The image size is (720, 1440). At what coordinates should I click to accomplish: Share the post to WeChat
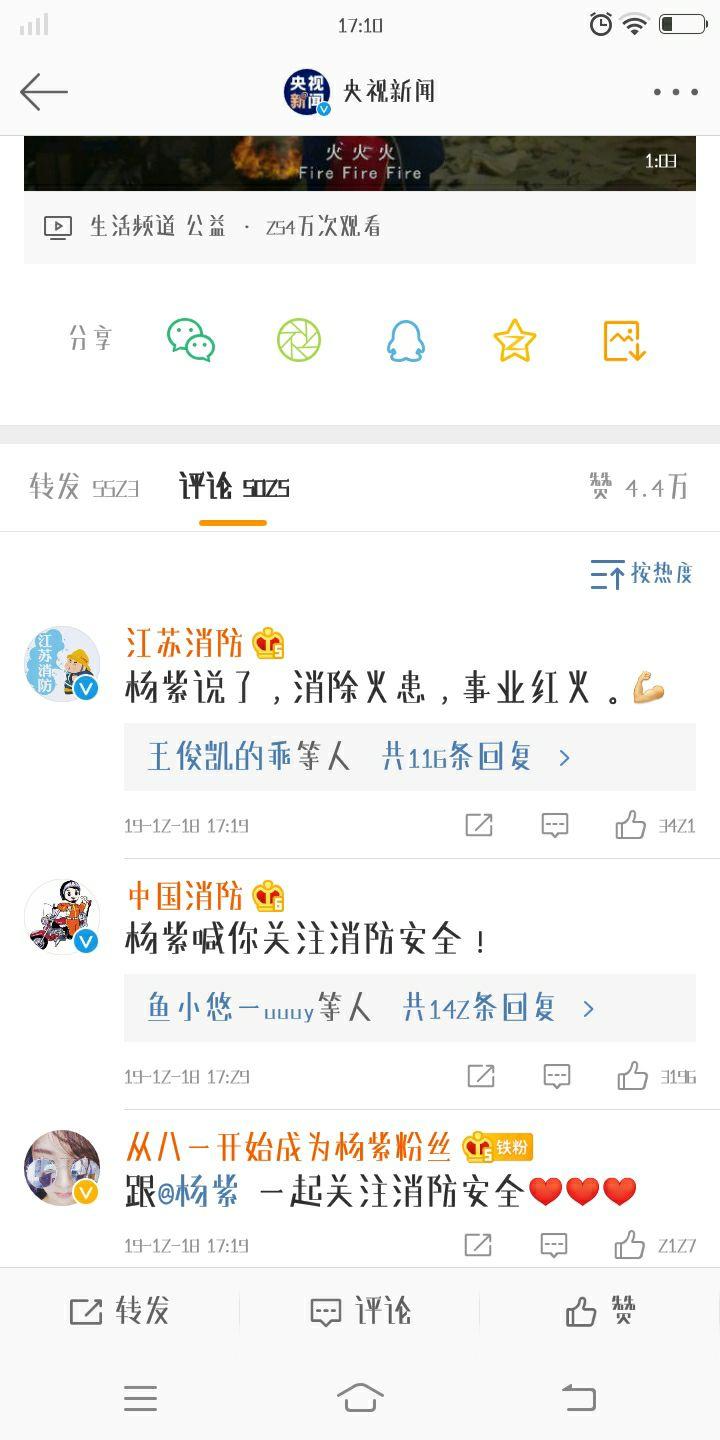click(x=190, y=340)
